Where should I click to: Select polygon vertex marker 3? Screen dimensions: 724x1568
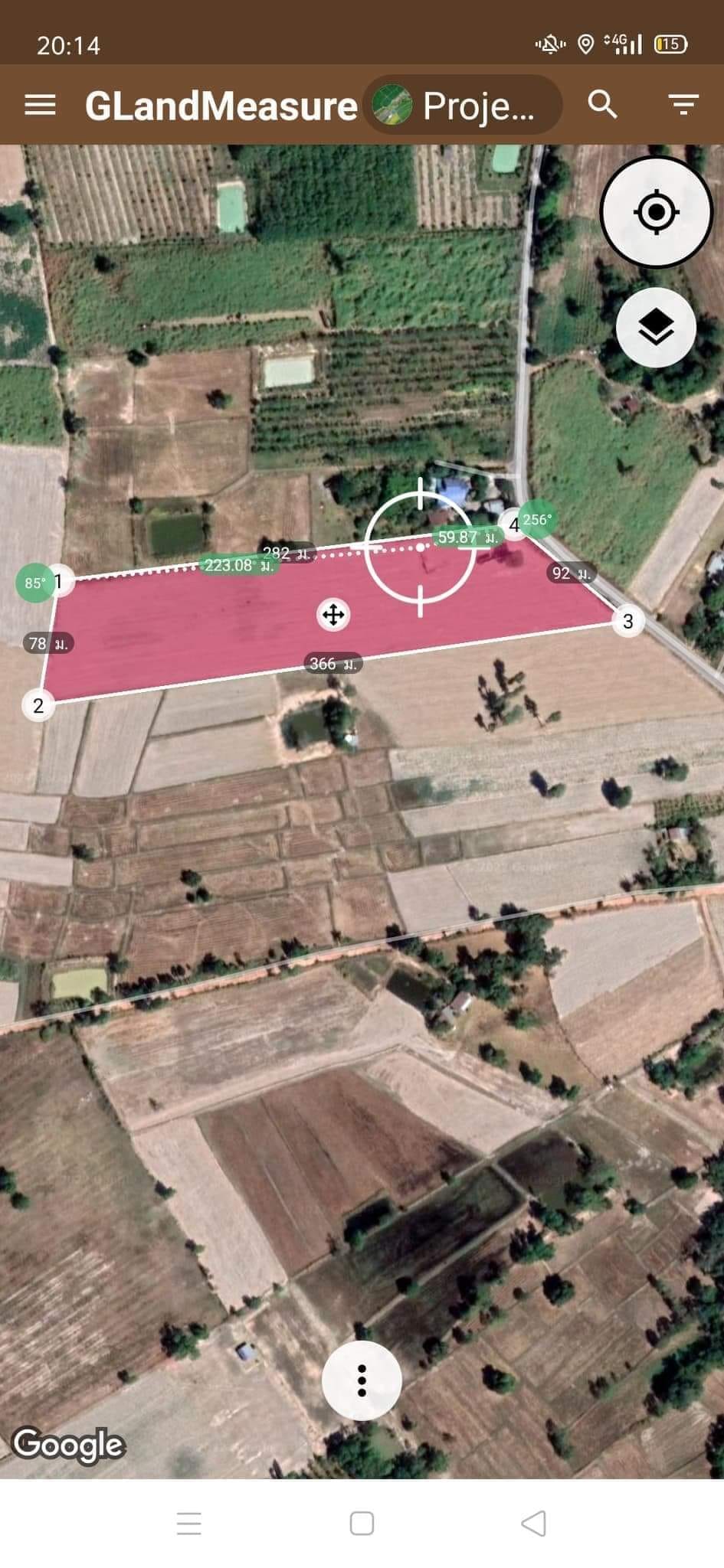[x=627, y=621]
